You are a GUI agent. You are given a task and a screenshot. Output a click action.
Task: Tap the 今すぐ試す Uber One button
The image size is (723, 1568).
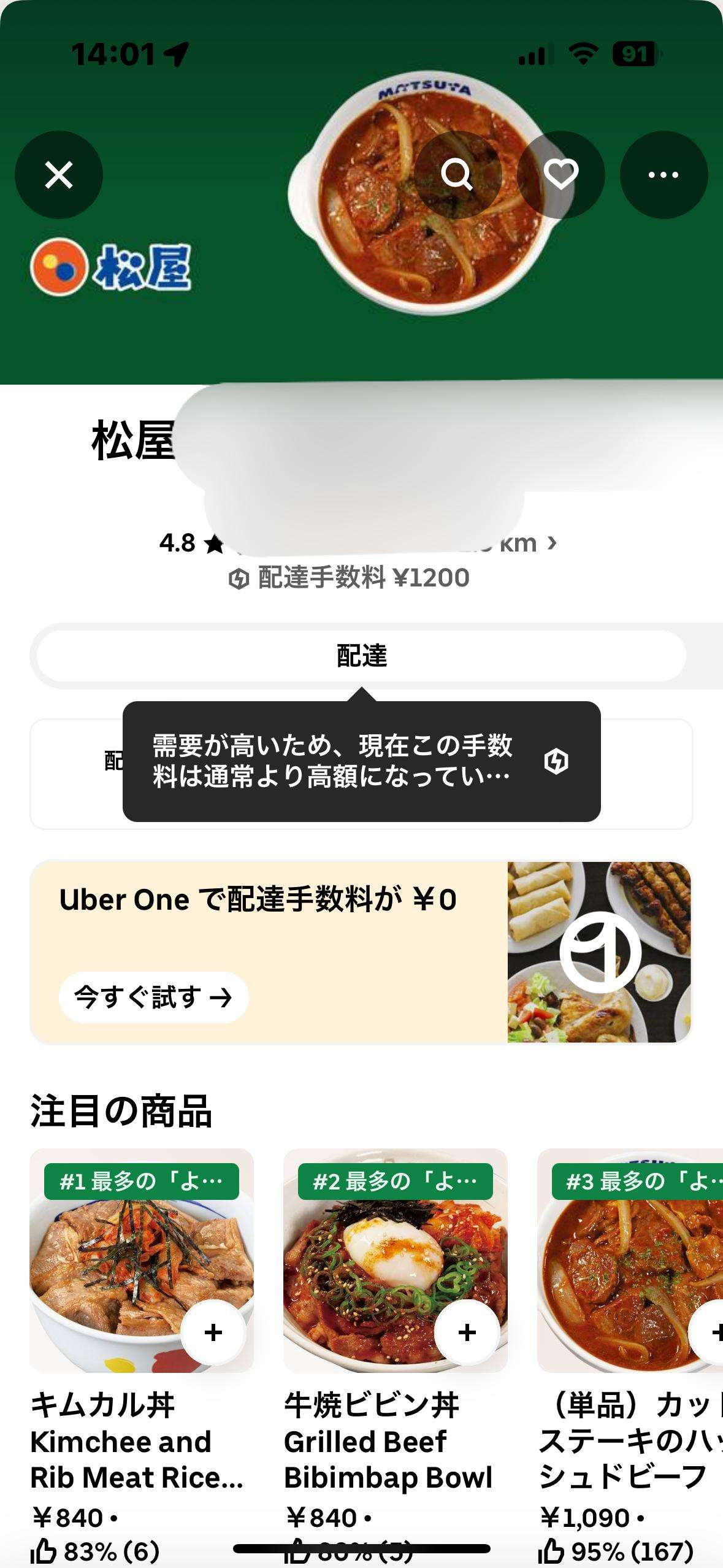(x=153, y=997)
